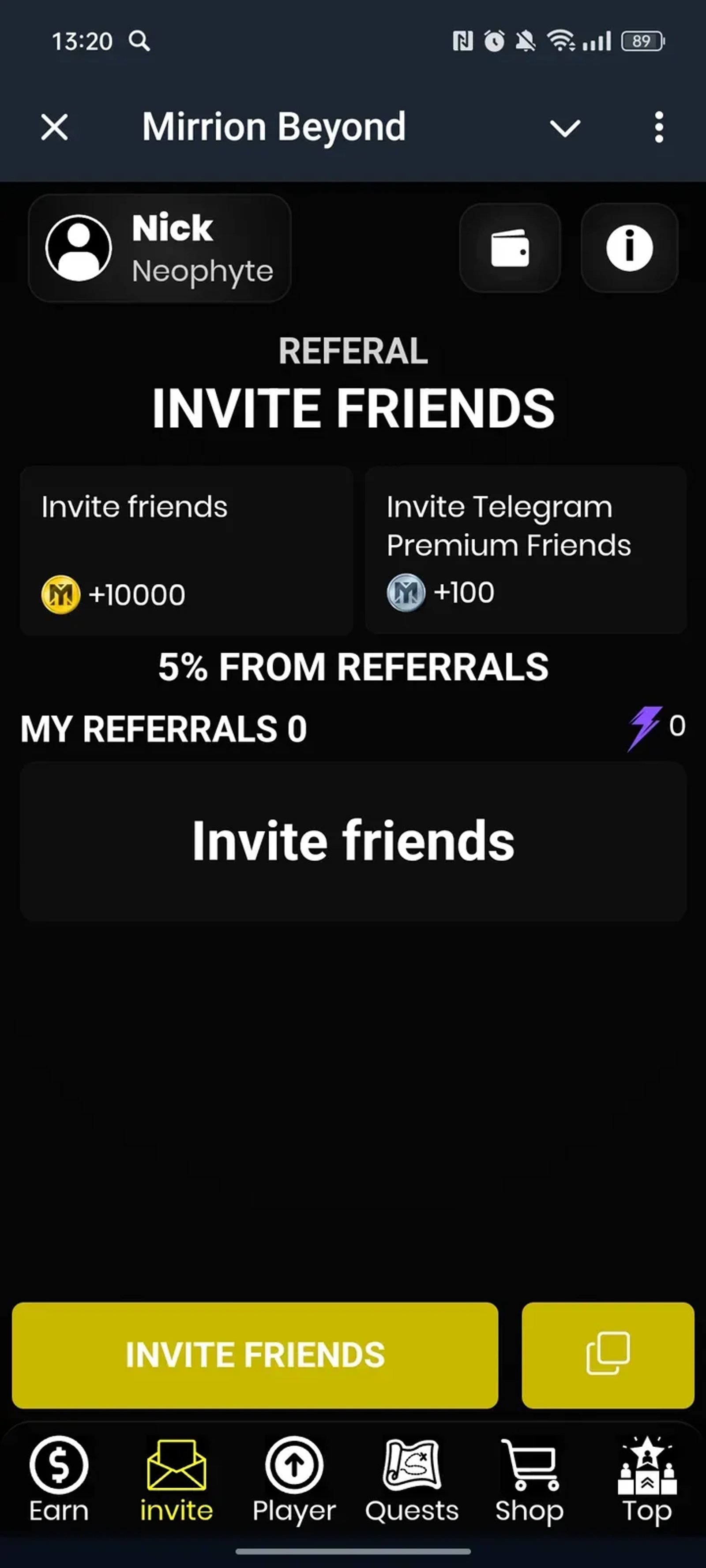Open the three-dot overflow menu

(658, 127)
